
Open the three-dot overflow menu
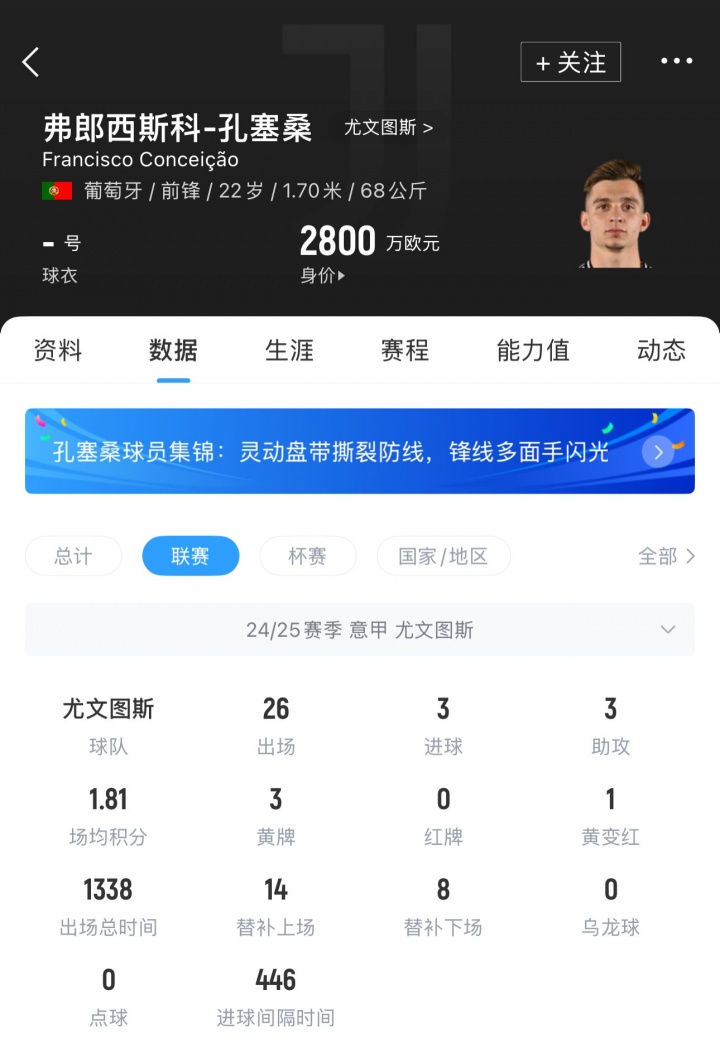676,62
